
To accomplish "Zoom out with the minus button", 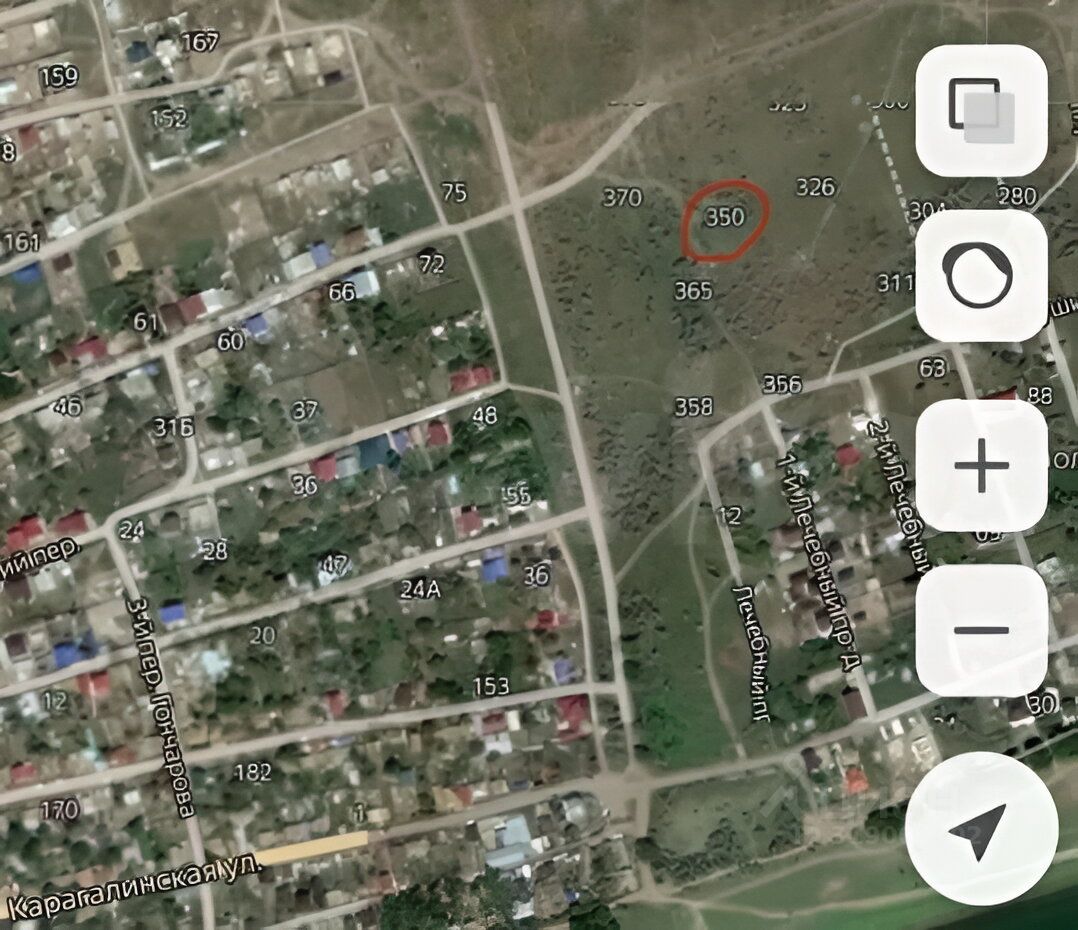I will coord(981,630).
